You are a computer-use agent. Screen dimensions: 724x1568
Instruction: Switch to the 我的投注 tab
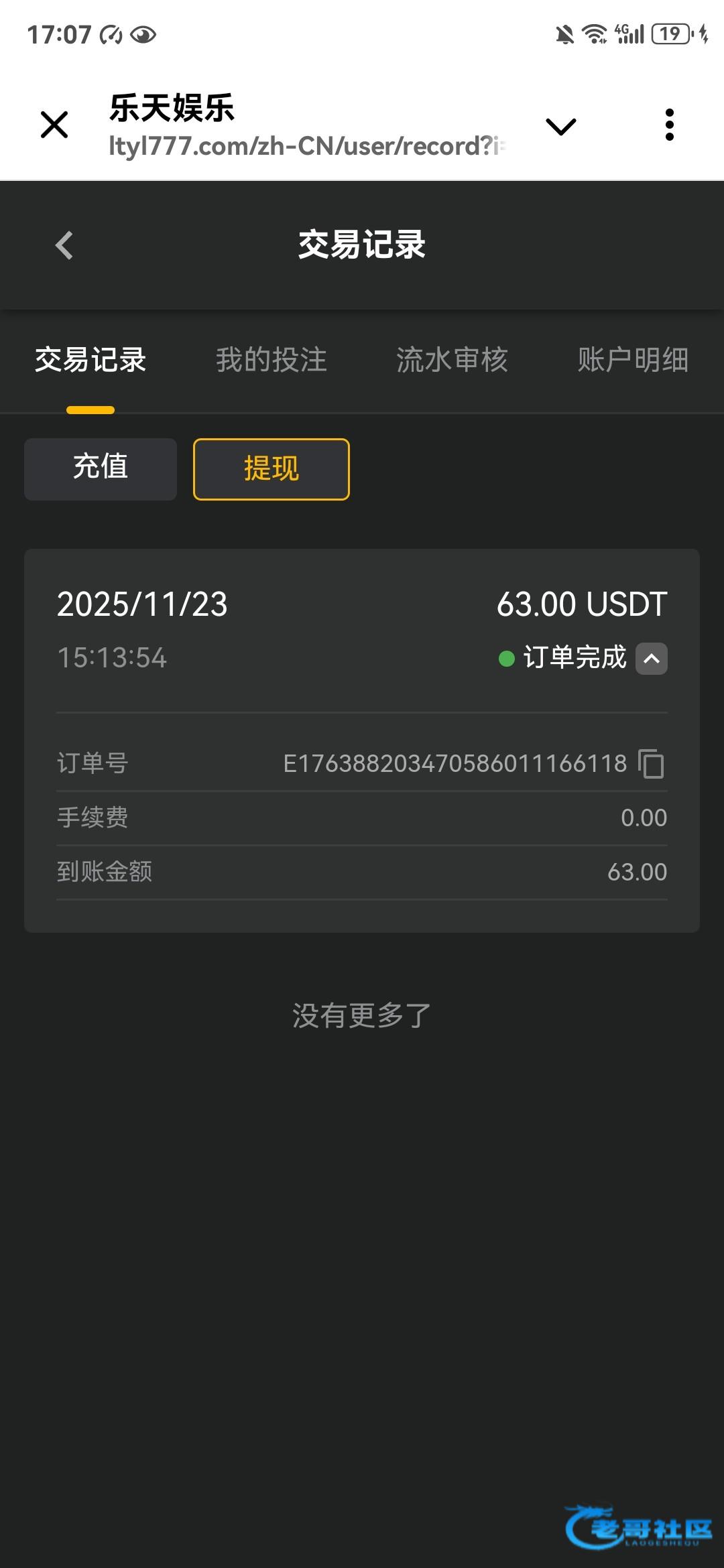click(x=271, y=360)
